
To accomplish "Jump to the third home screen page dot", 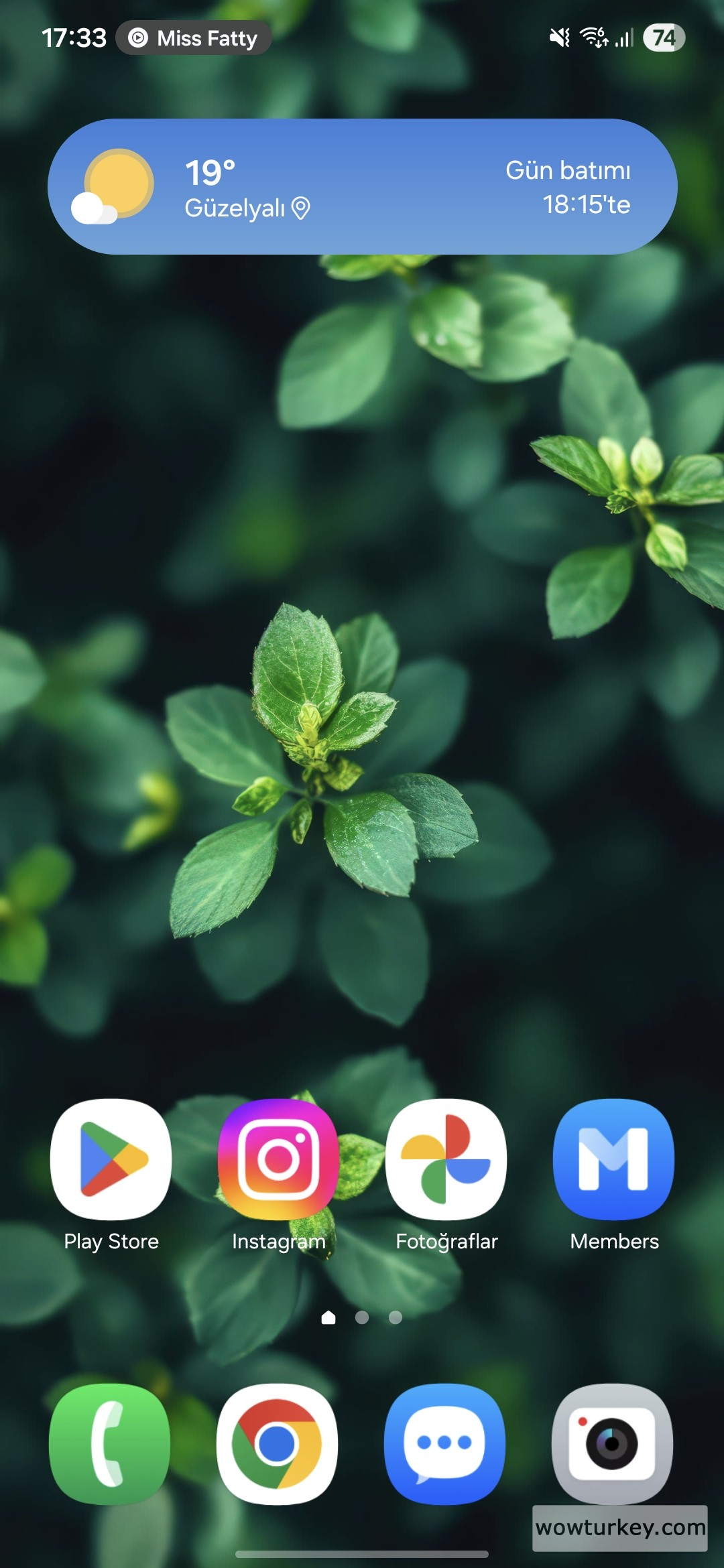I will click(x=396, y=1317).
